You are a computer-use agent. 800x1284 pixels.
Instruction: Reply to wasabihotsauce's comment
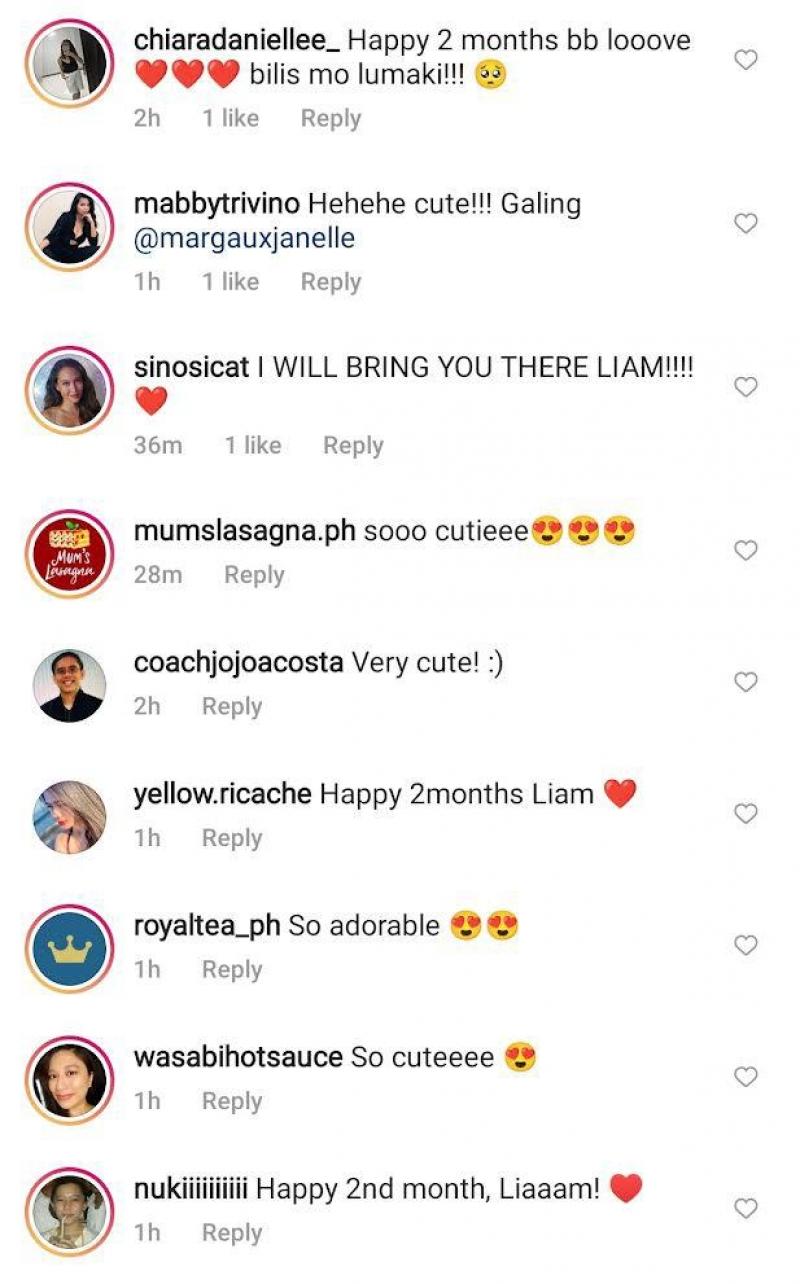point(232,1101)
